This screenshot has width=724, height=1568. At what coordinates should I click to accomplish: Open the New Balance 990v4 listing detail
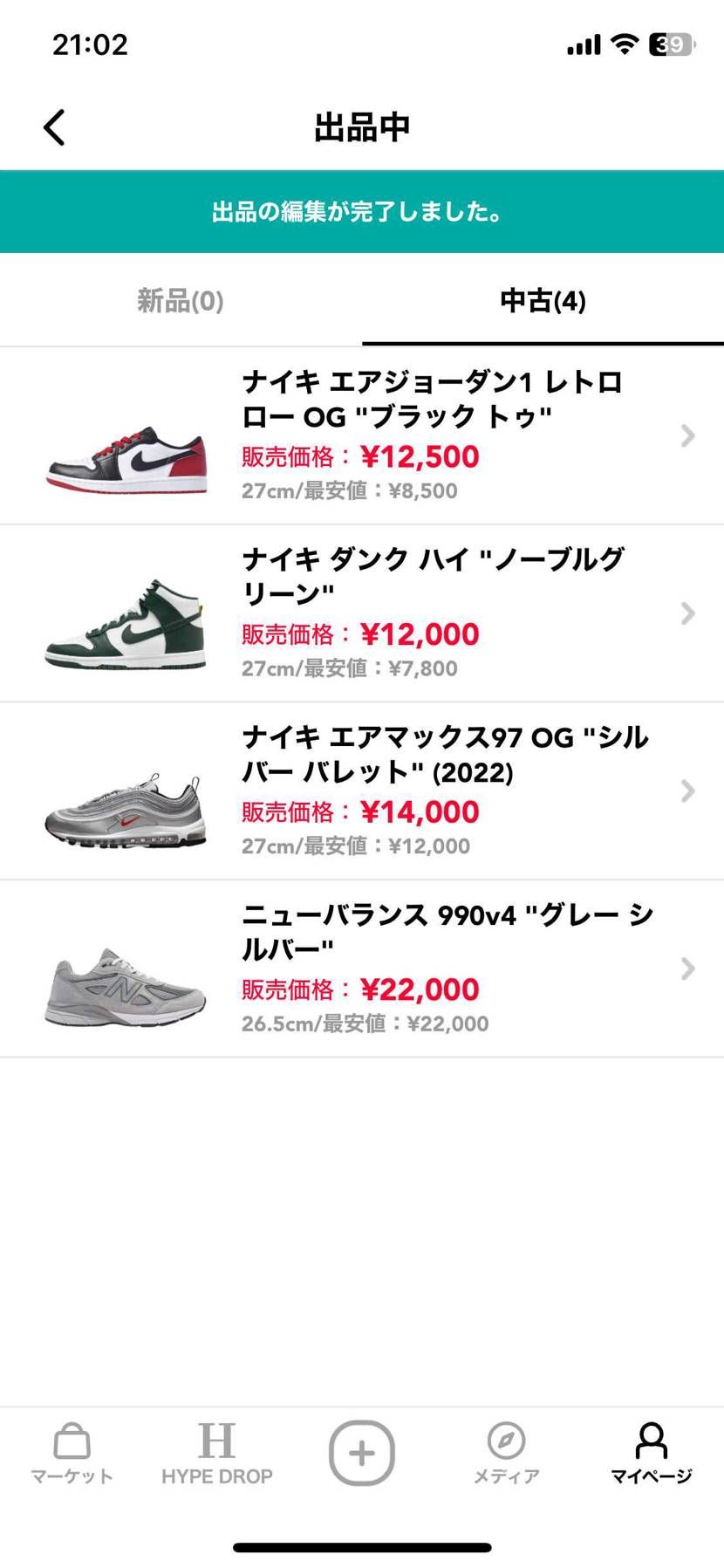688,969
